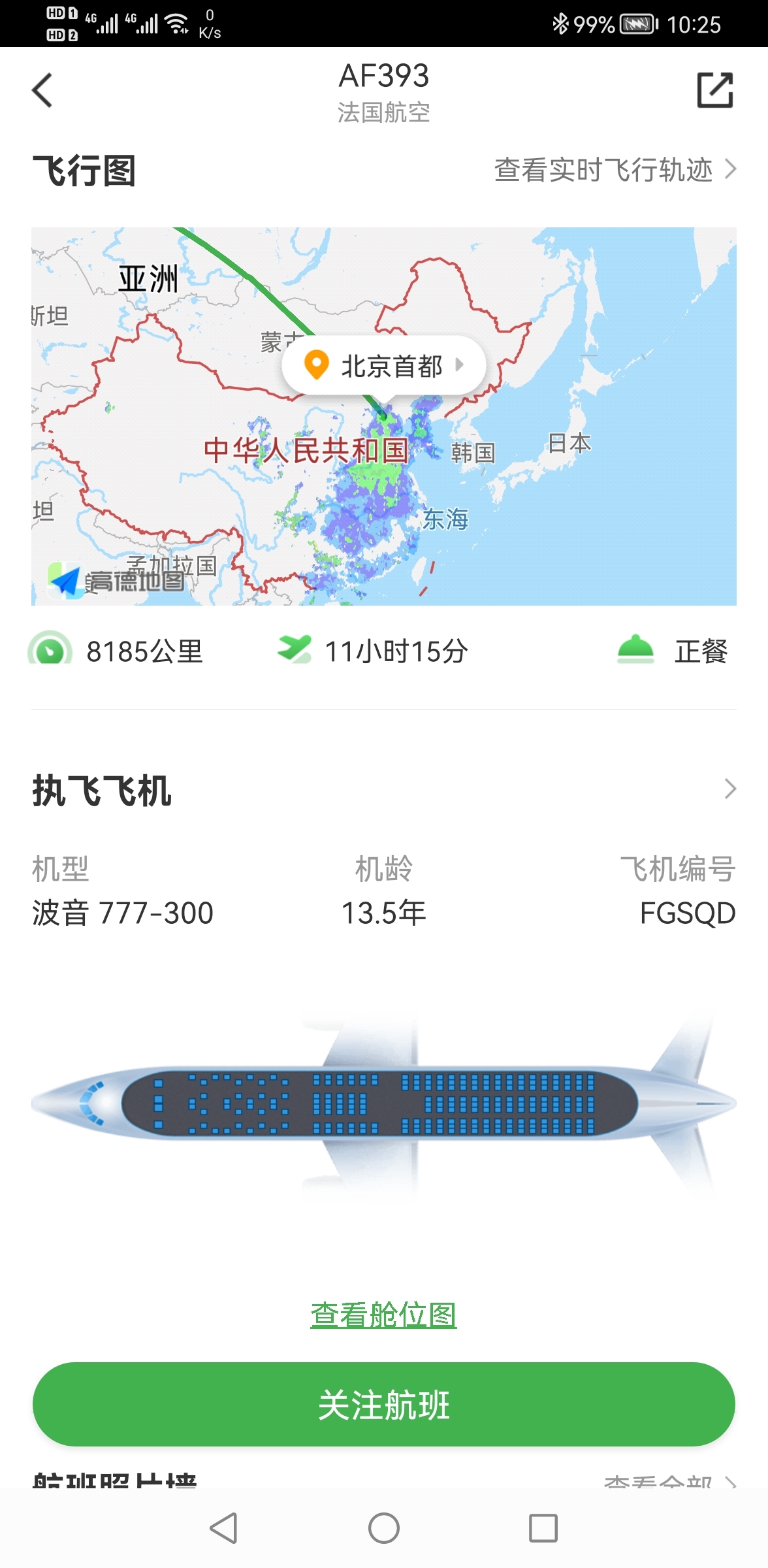Share flight AF393 details

click(715, 90)
